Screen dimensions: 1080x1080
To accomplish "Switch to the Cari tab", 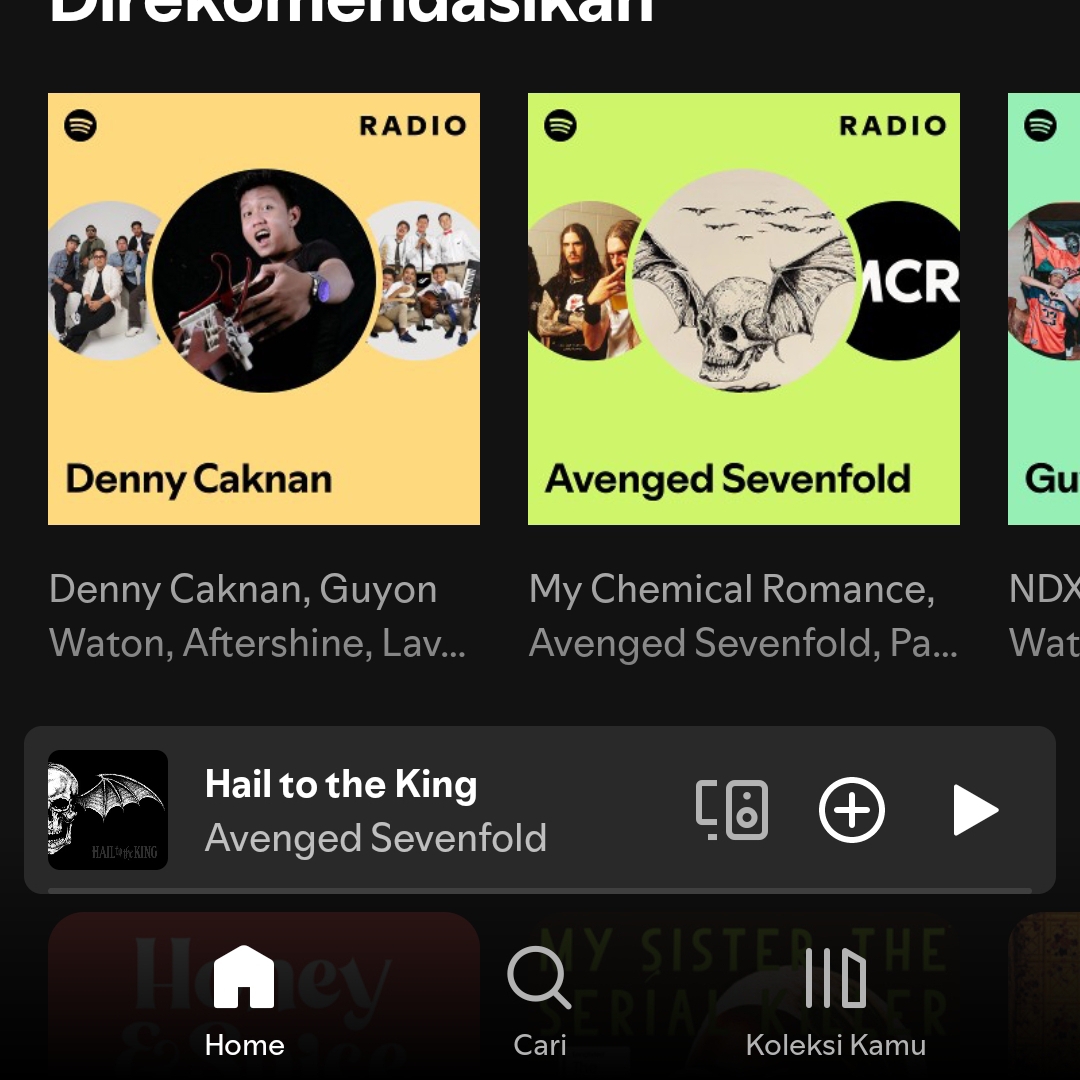I will pyautogui.click(x=540, y=1000).
